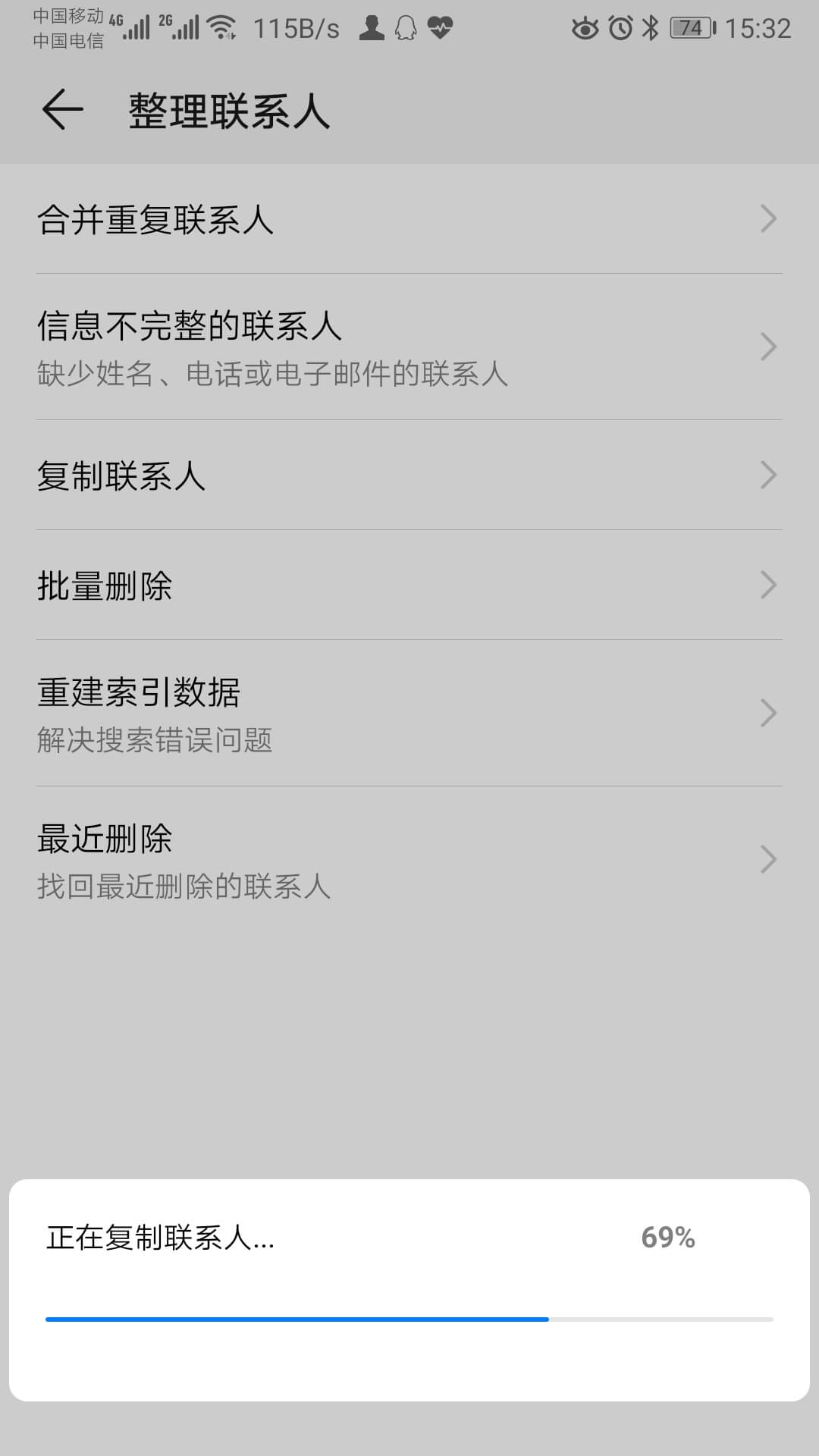Screen dimensions: 819x1456
Task: Open 重建索引数据
Action: [409, 713]
